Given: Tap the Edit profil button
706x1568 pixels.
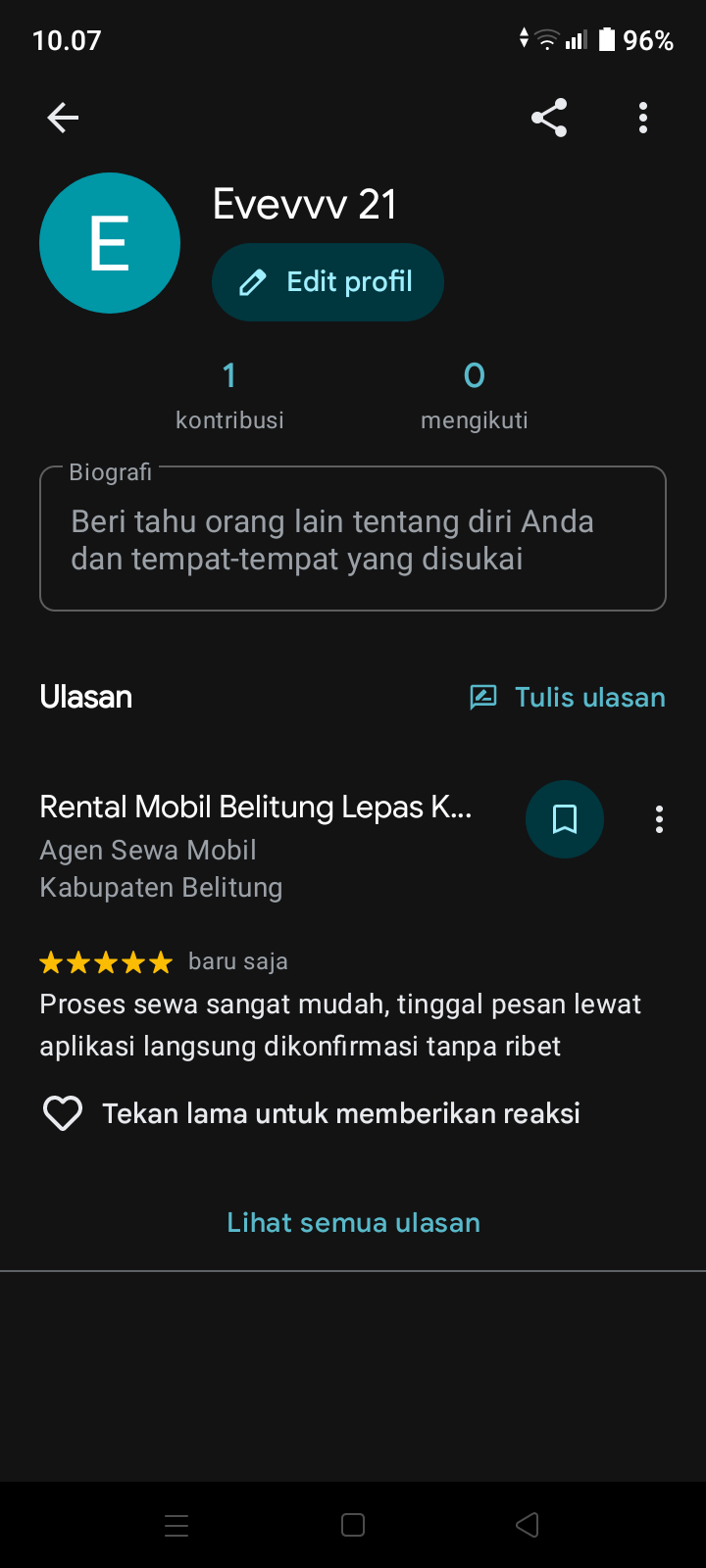Looking at the screenshot, I should pos(328,282).
